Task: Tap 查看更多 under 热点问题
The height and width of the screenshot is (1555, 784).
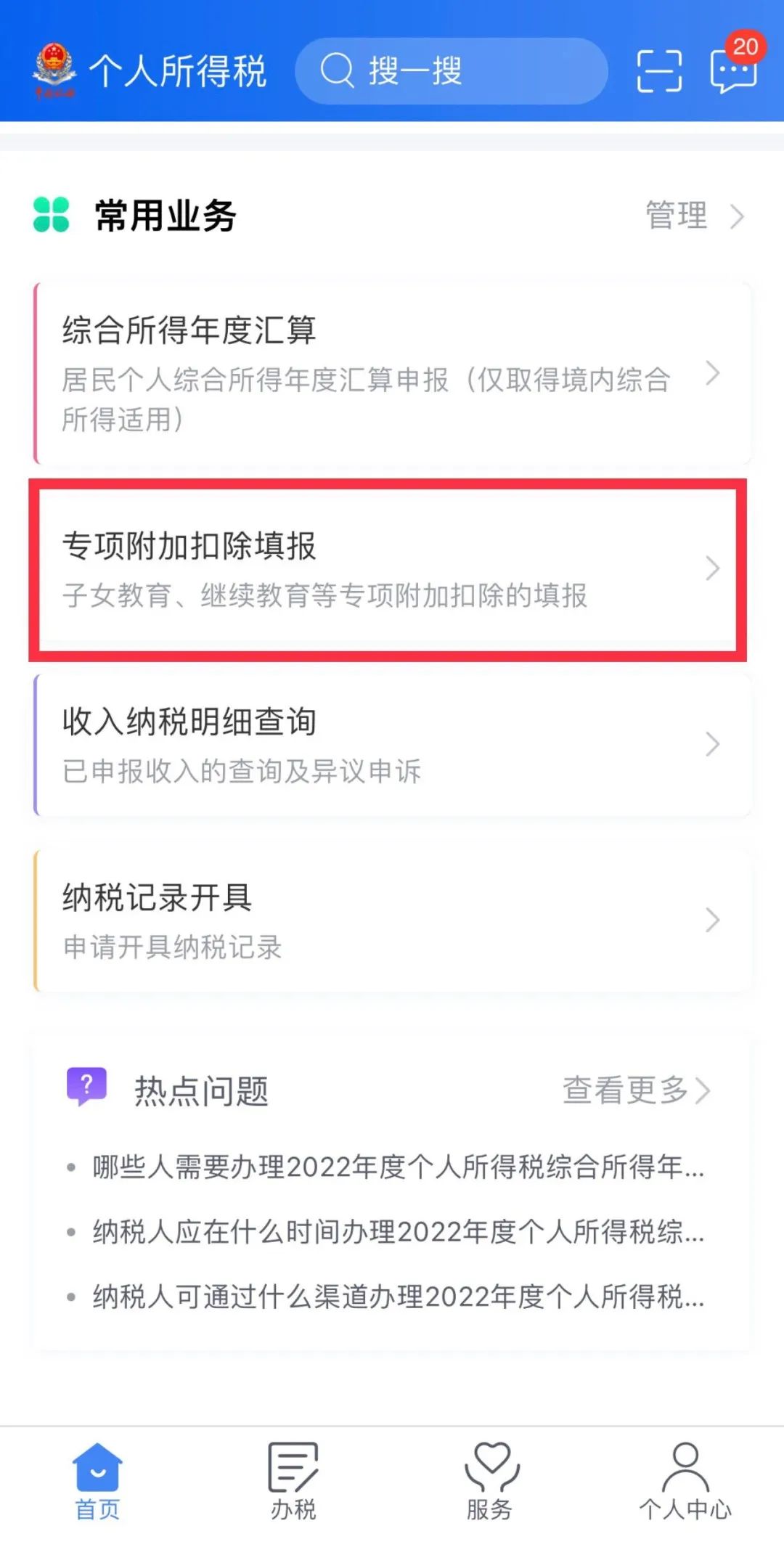Action: (635, 1090)
